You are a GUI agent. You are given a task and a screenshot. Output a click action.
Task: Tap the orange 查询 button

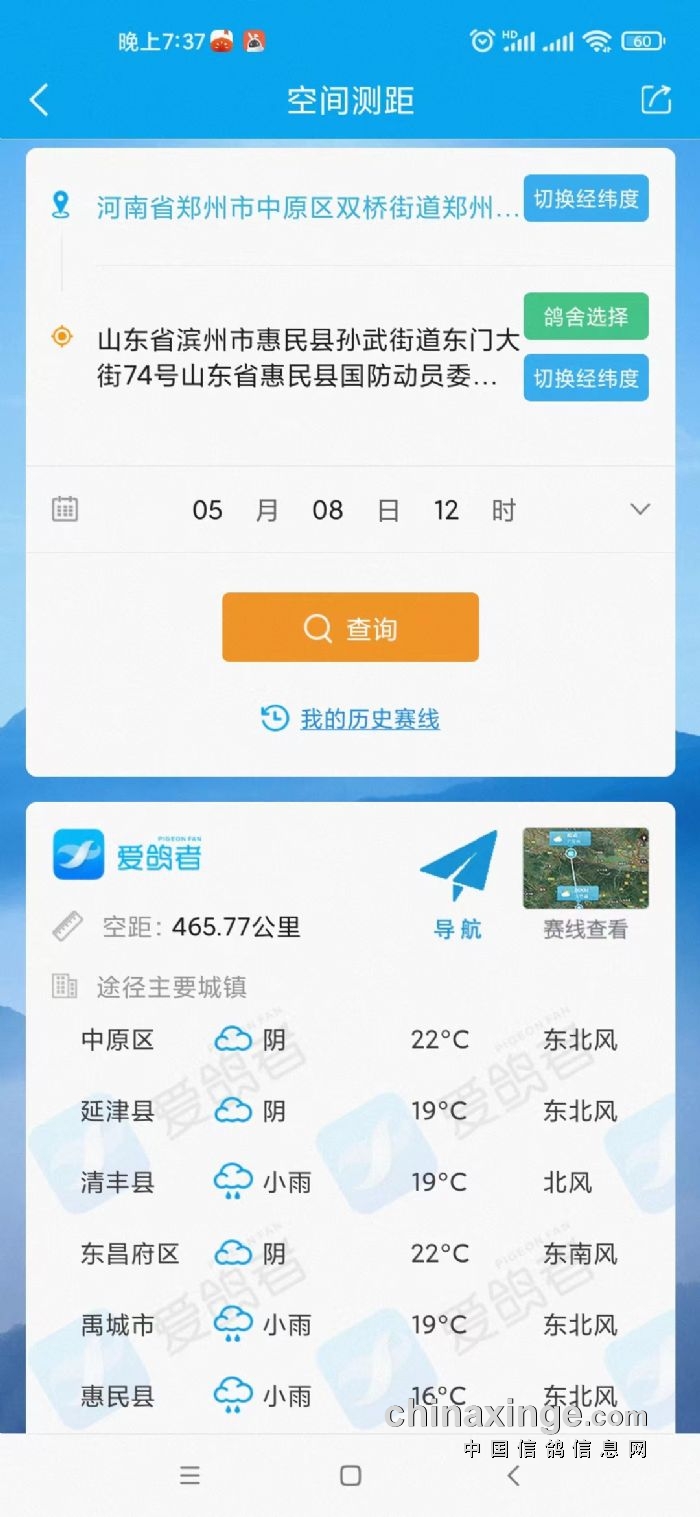pyautogui.click(x=350, y=628)
